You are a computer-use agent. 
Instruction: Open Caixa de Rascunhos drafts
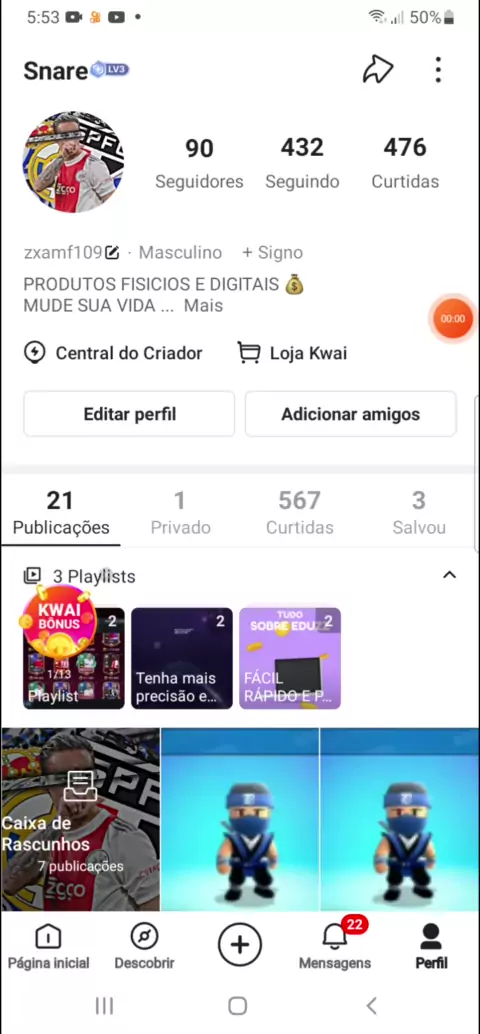(80, 819)
